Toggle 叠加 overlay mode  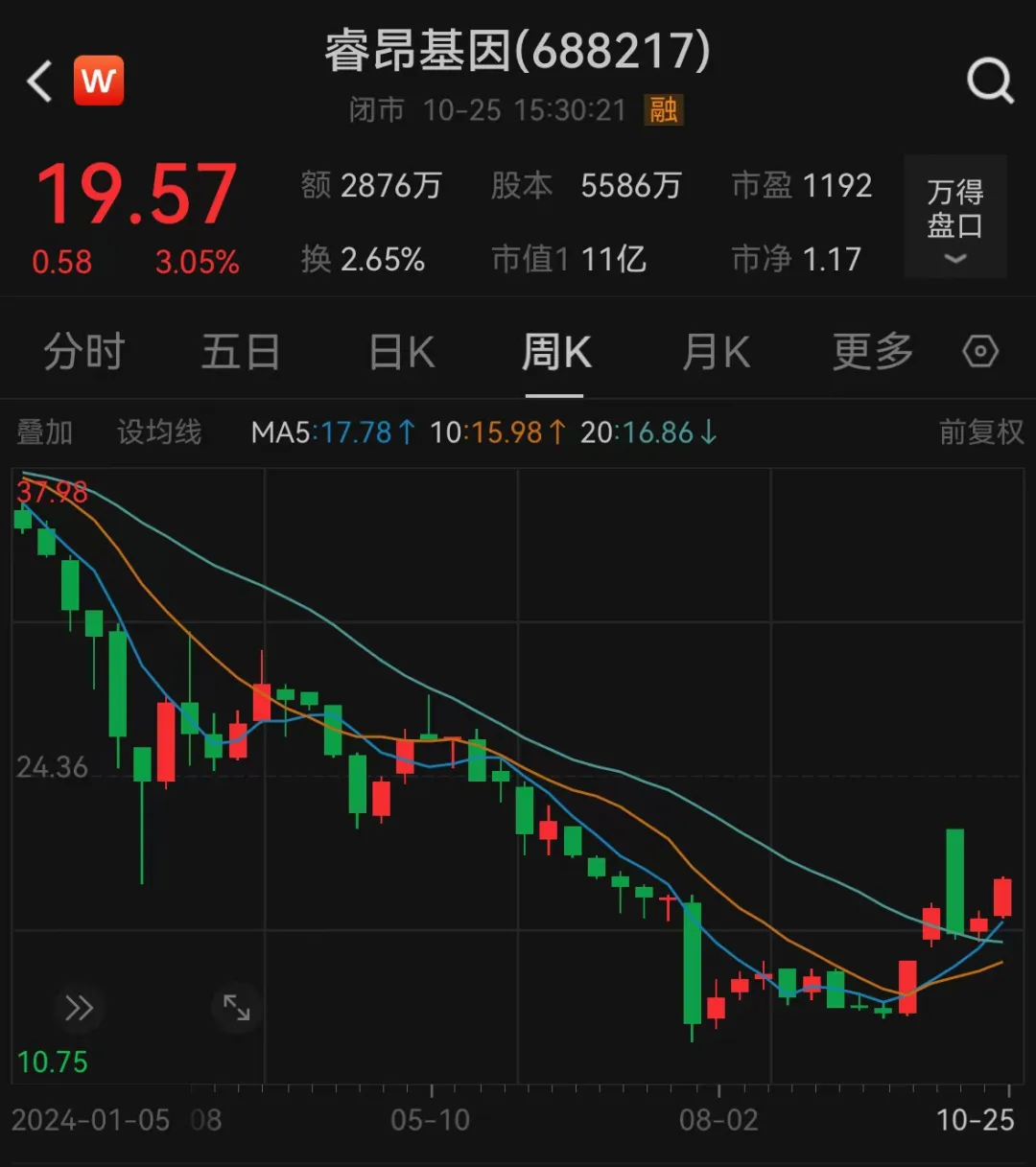tap(44, 432)
